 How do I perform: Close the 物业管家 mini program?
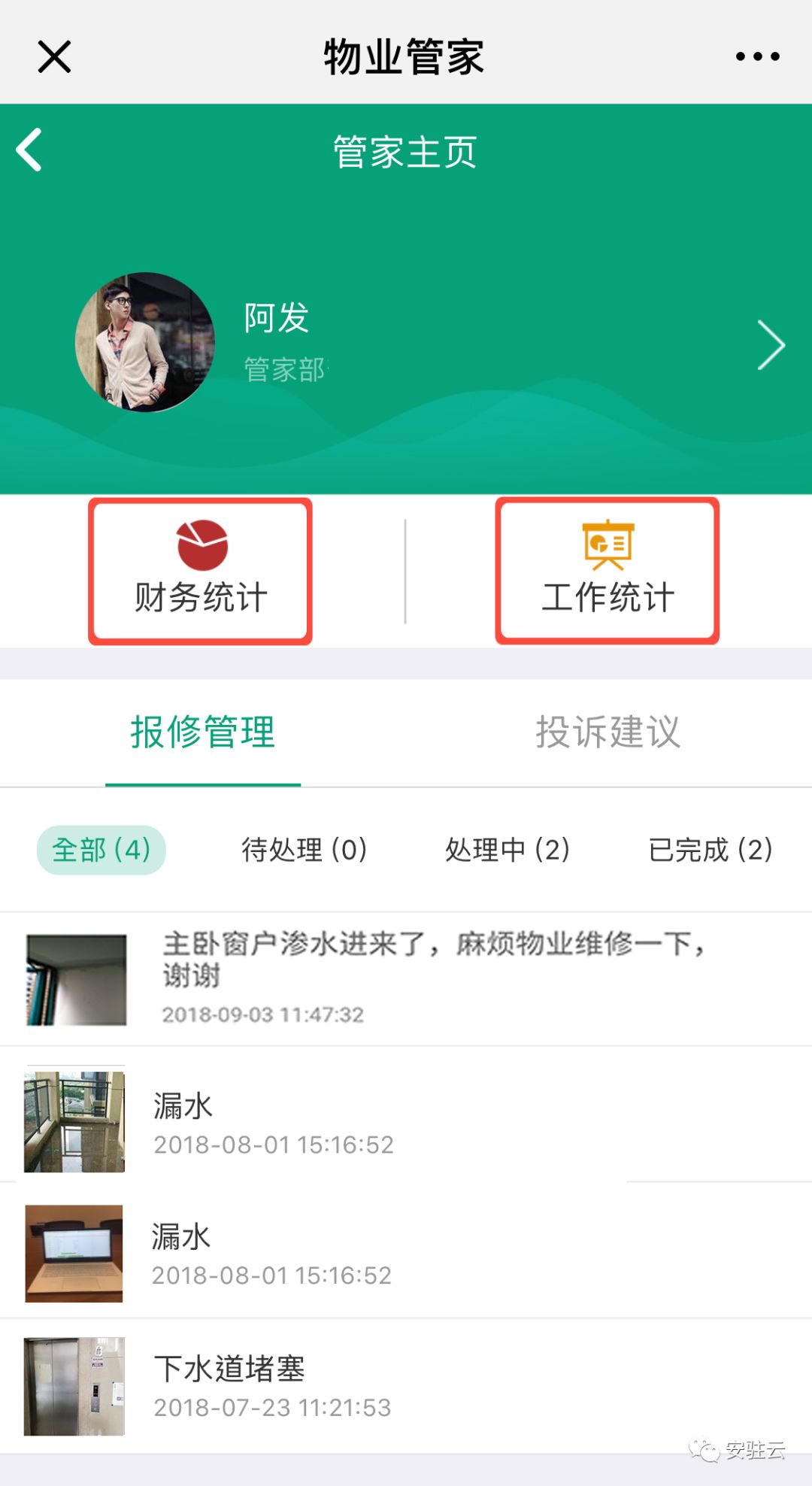[54, 57]
